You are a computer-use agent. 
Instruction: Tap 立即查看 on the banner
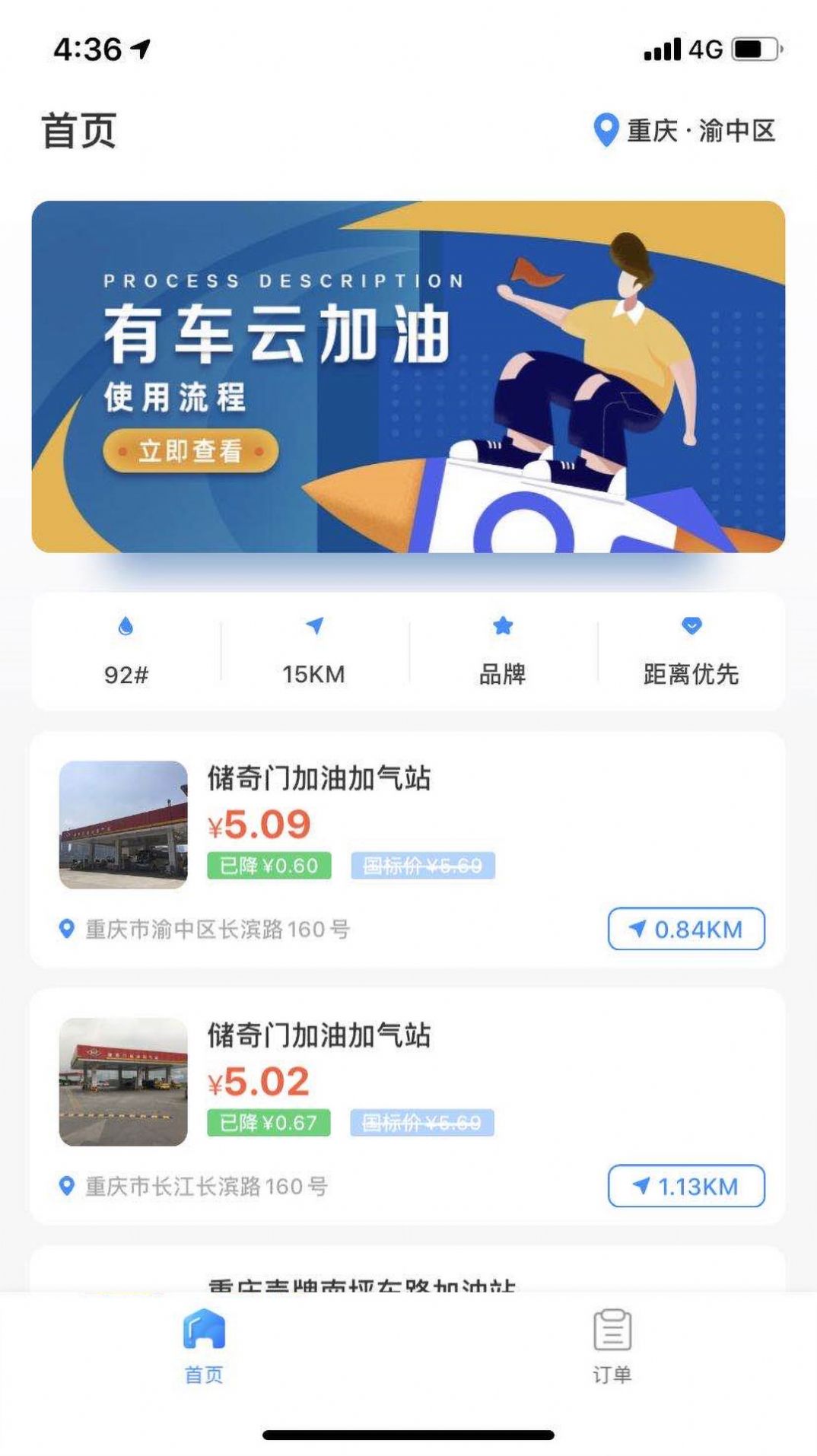click(x=191, y=451)
